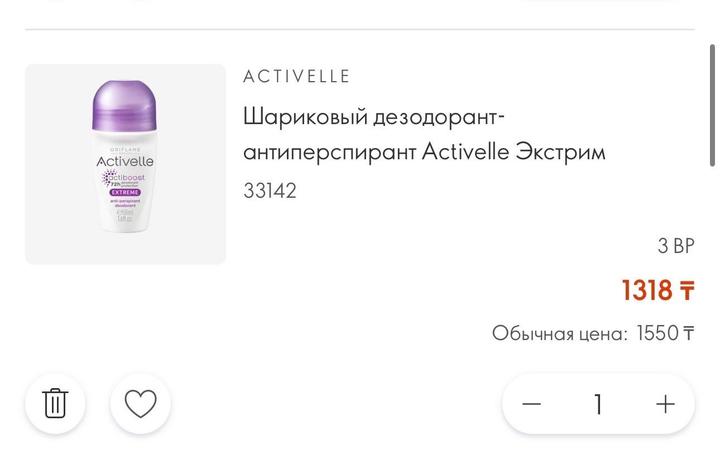Open product title Шариковый дезодорант-антиперспирант
This screenshot has height=467, width=720.
424,135
